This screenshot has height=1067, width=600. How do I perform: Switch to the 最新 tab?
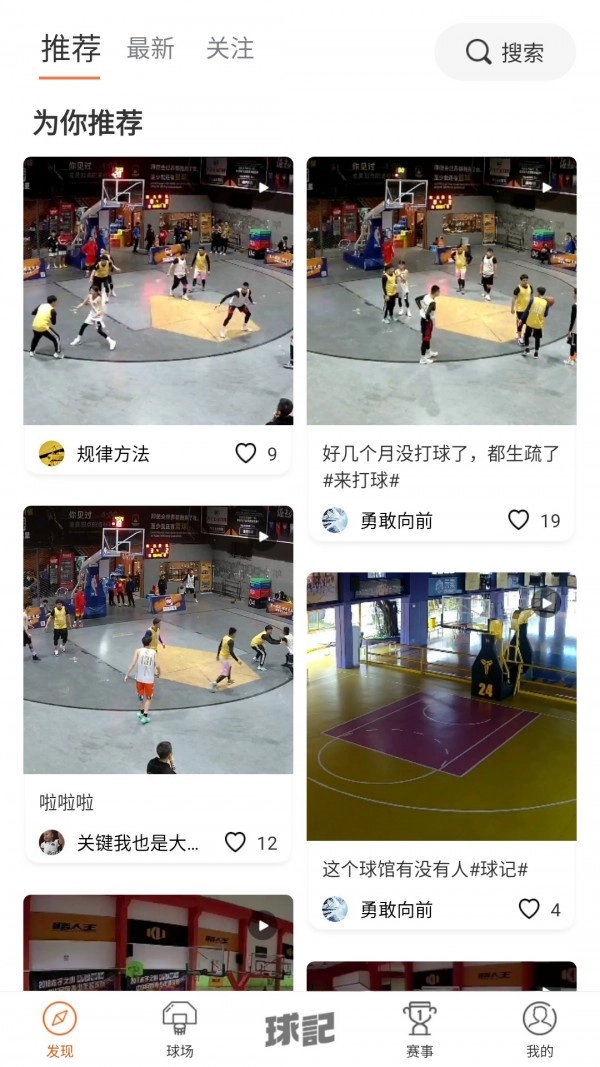tap(150, 48)
